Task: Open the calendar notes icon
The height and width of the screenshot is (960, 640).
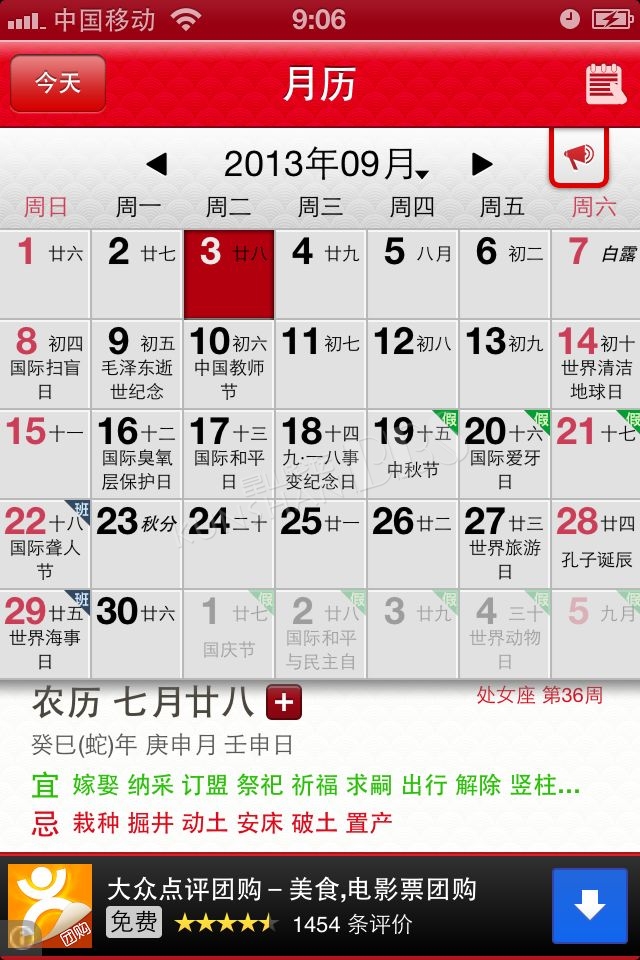Action: tap(604, 84)
